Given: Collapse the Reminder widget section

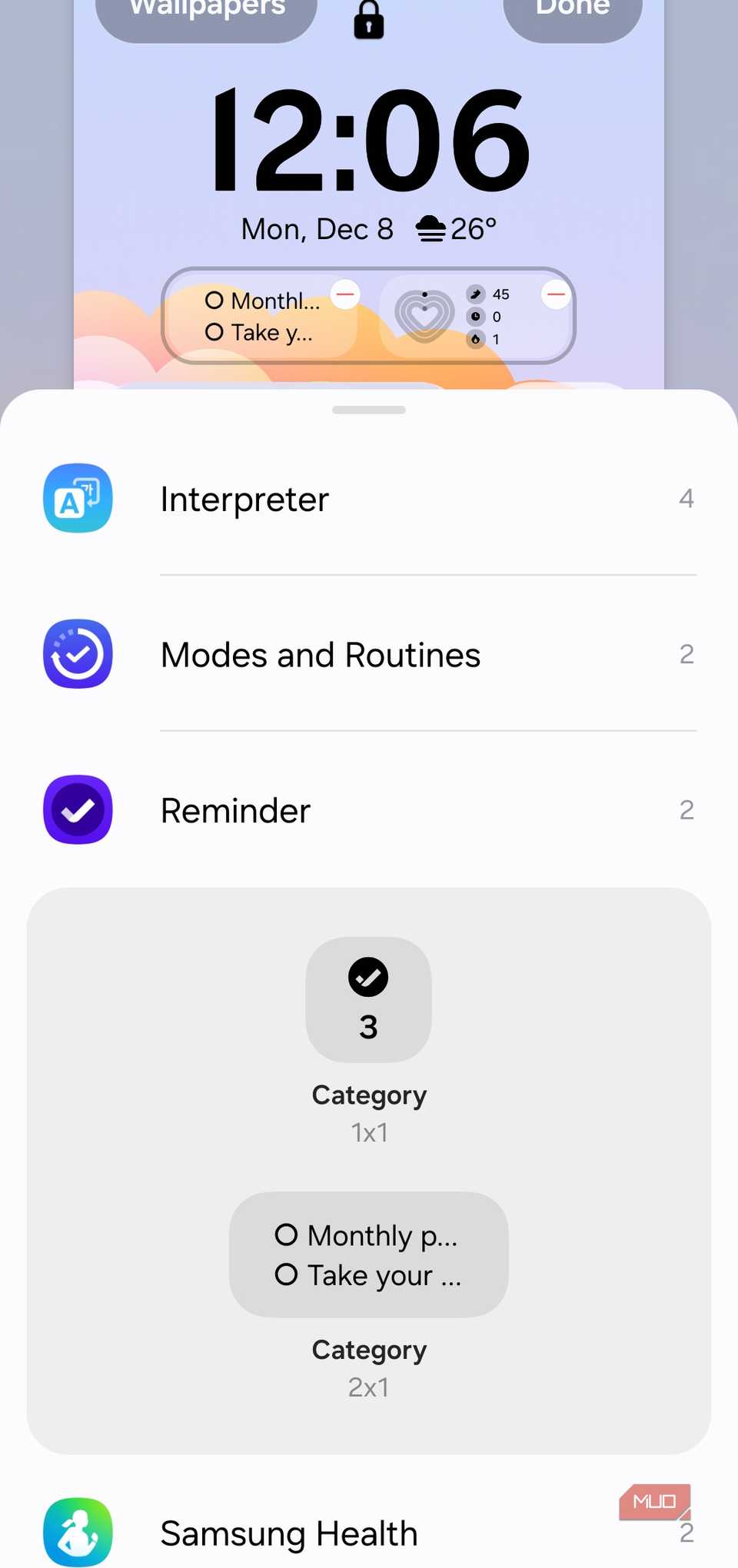Looking at the screenshot, I should 686,809.
